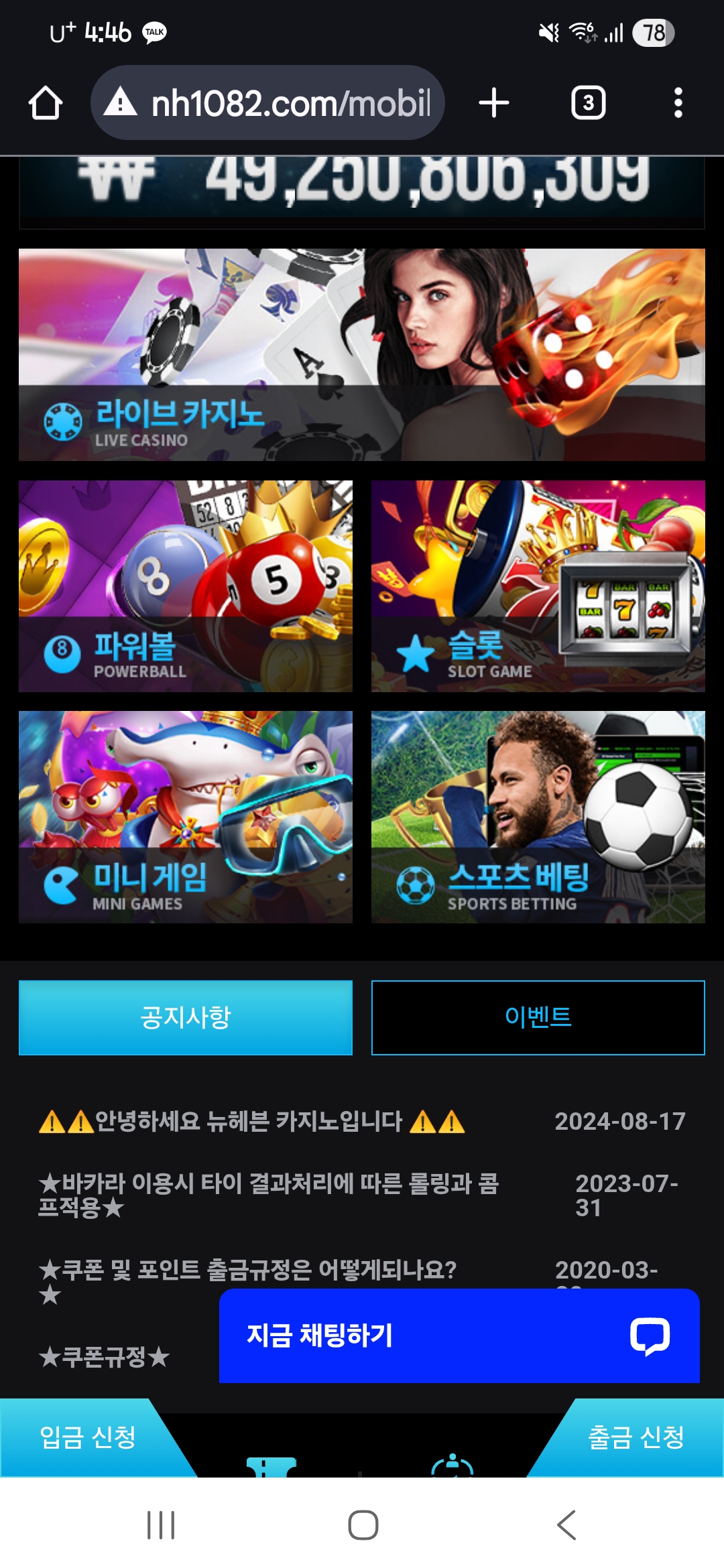Open the 미니 게임 tile
The height and width of the screenshot is (1568, 724).
186,817
